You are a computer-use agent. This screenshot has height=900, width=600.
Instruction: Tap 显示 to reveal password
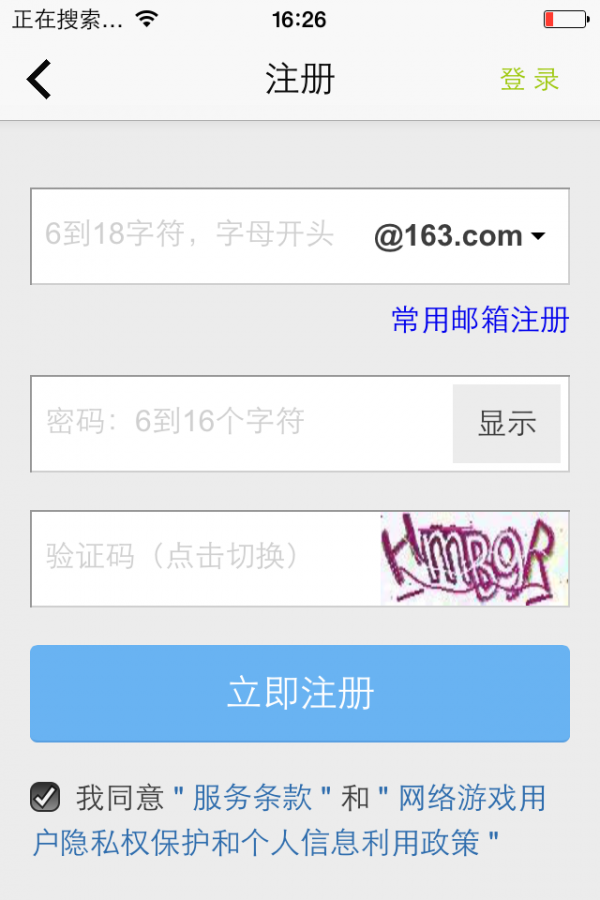point(506,423)
